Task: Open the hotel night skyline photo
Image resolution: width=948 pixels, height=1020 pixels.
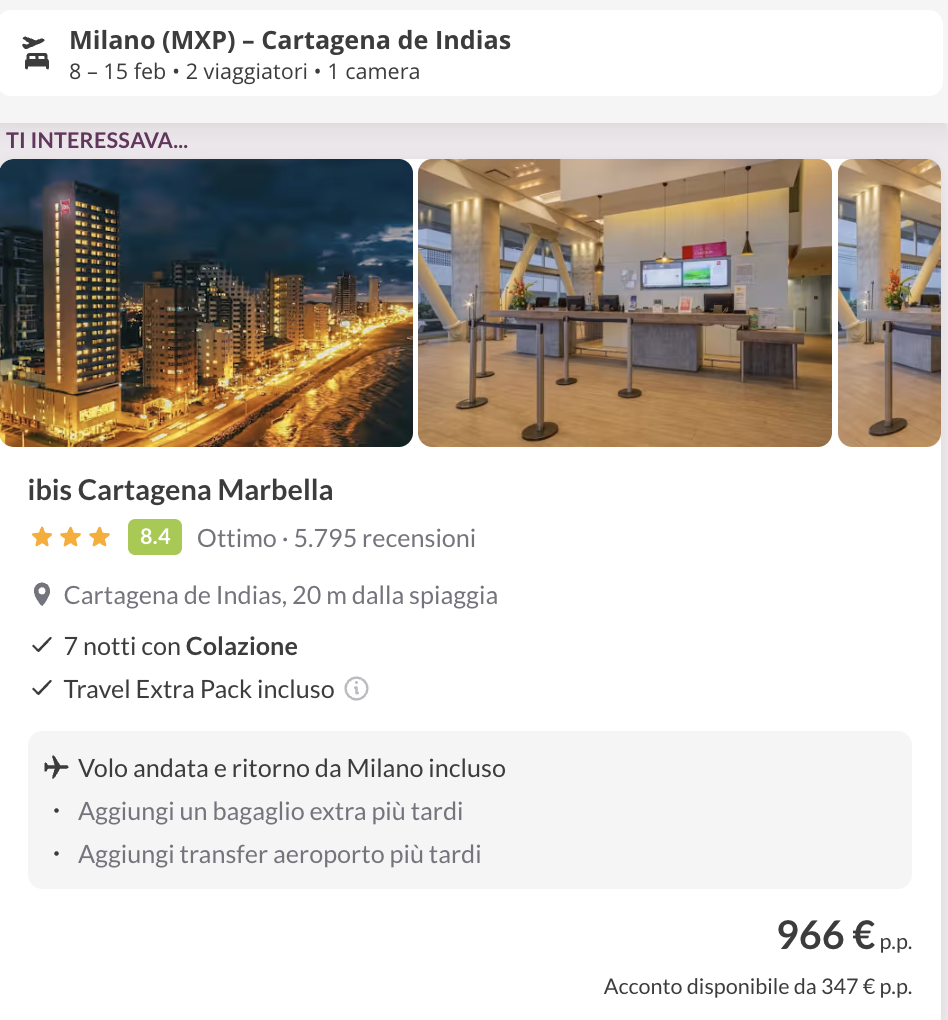Action: 206,302
